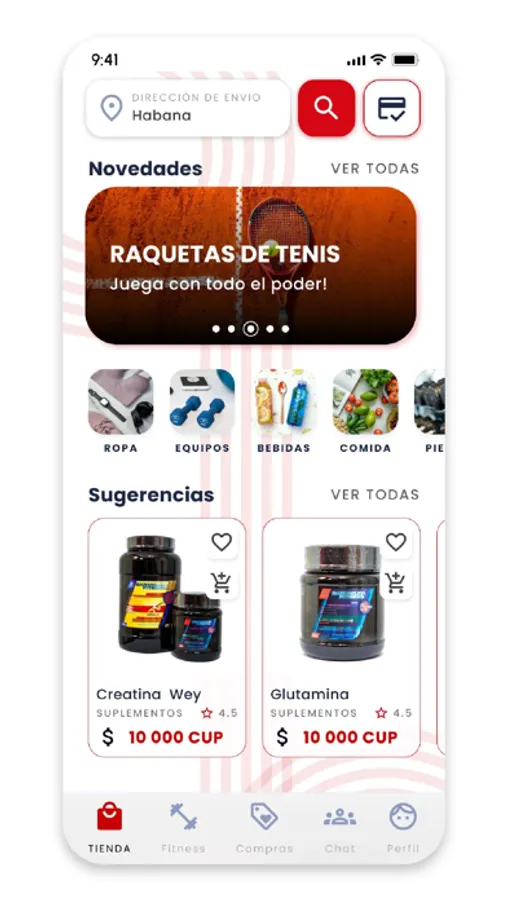This screenshot has height=900, width=507.
Task: Select the Equipos category
Action: pyautogui.click(x=202, y=411)
